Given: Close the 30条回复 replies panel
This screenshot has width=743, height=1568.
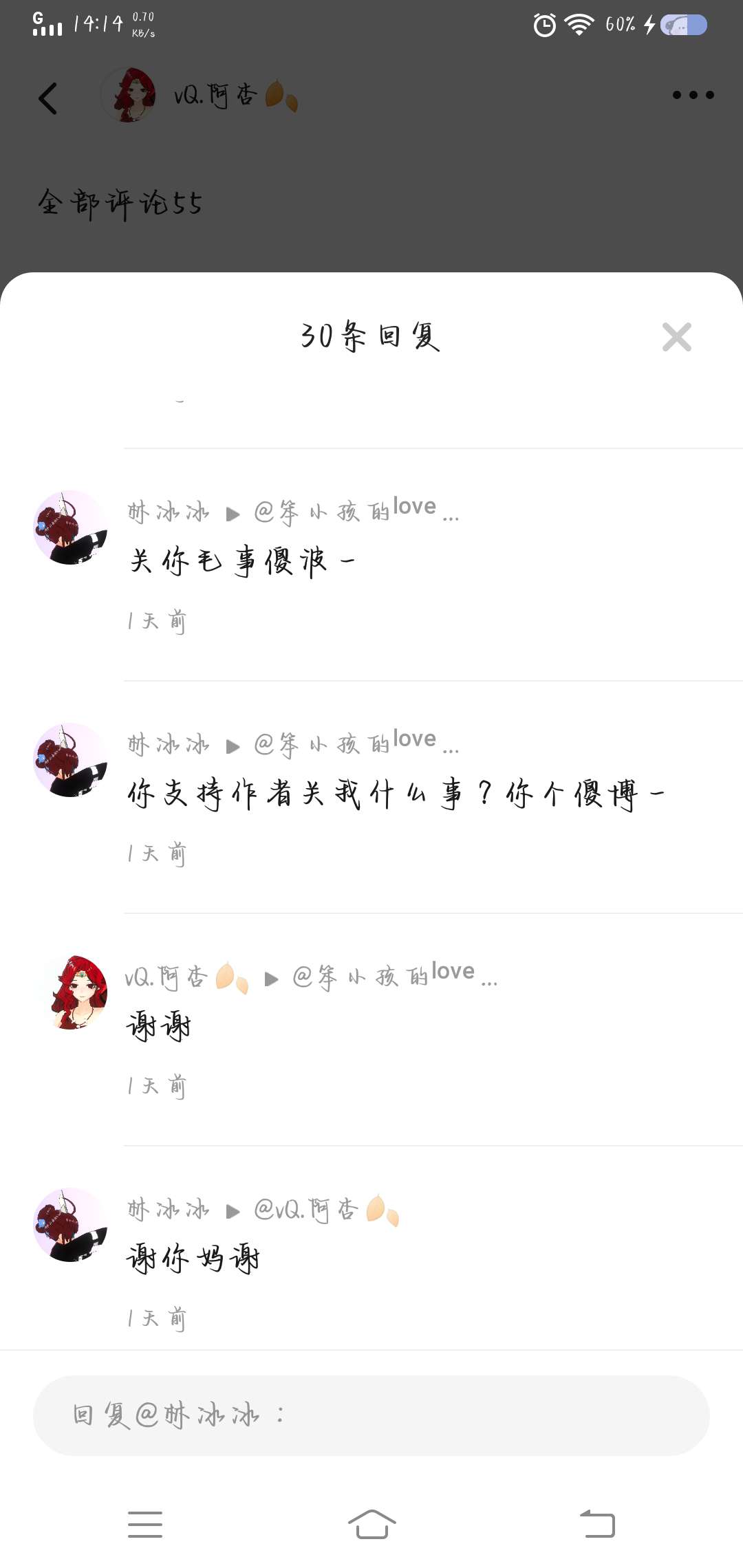Looking at the screenshot, I should (676, 337).
